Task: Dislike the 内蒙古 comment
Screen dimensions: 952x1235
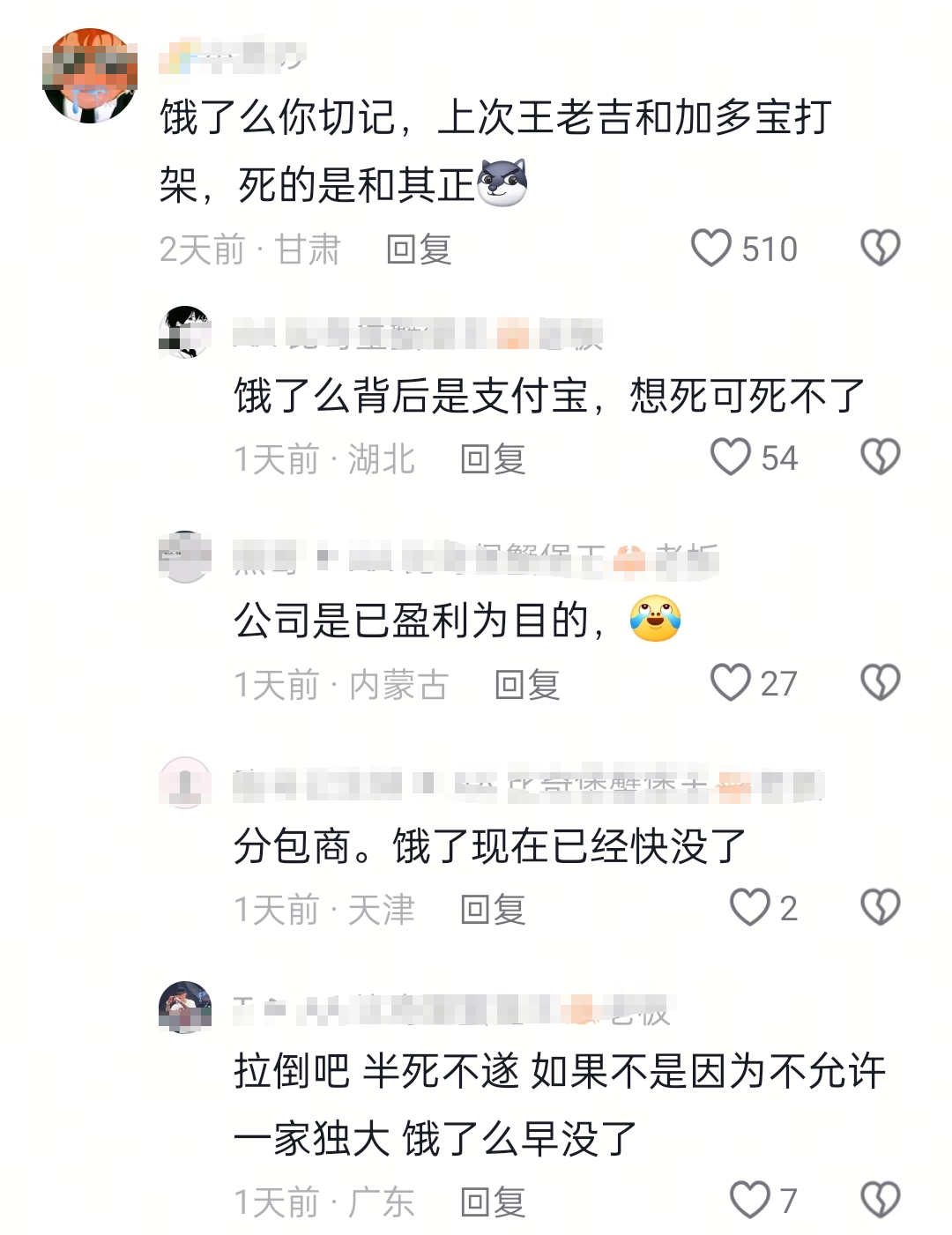Action: click(x=880, y=683)
